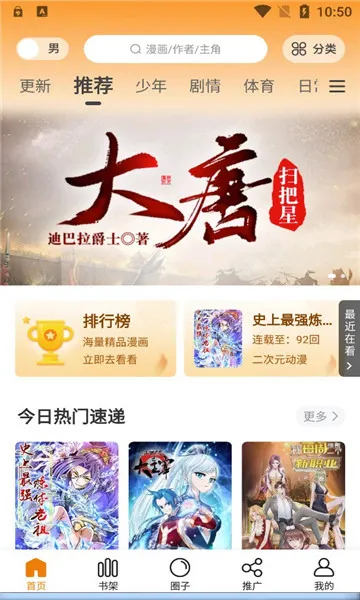The width and height of the screenshot is (360, 600).
Task: Open the 史上最强炼体老祖 comic cover
Action: (67, 496)
